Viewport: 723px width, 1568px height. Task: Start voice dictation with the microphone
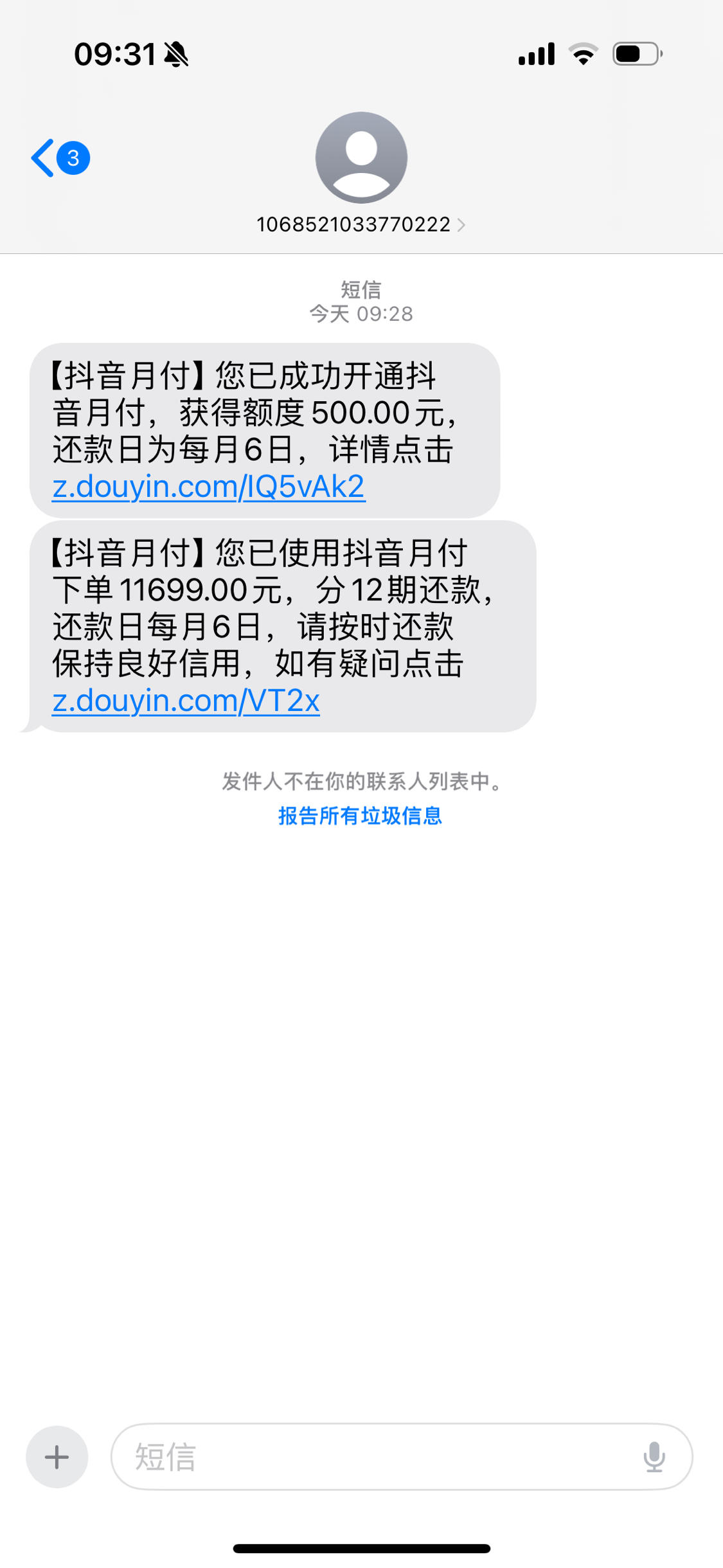click(x=654, y=1457)
